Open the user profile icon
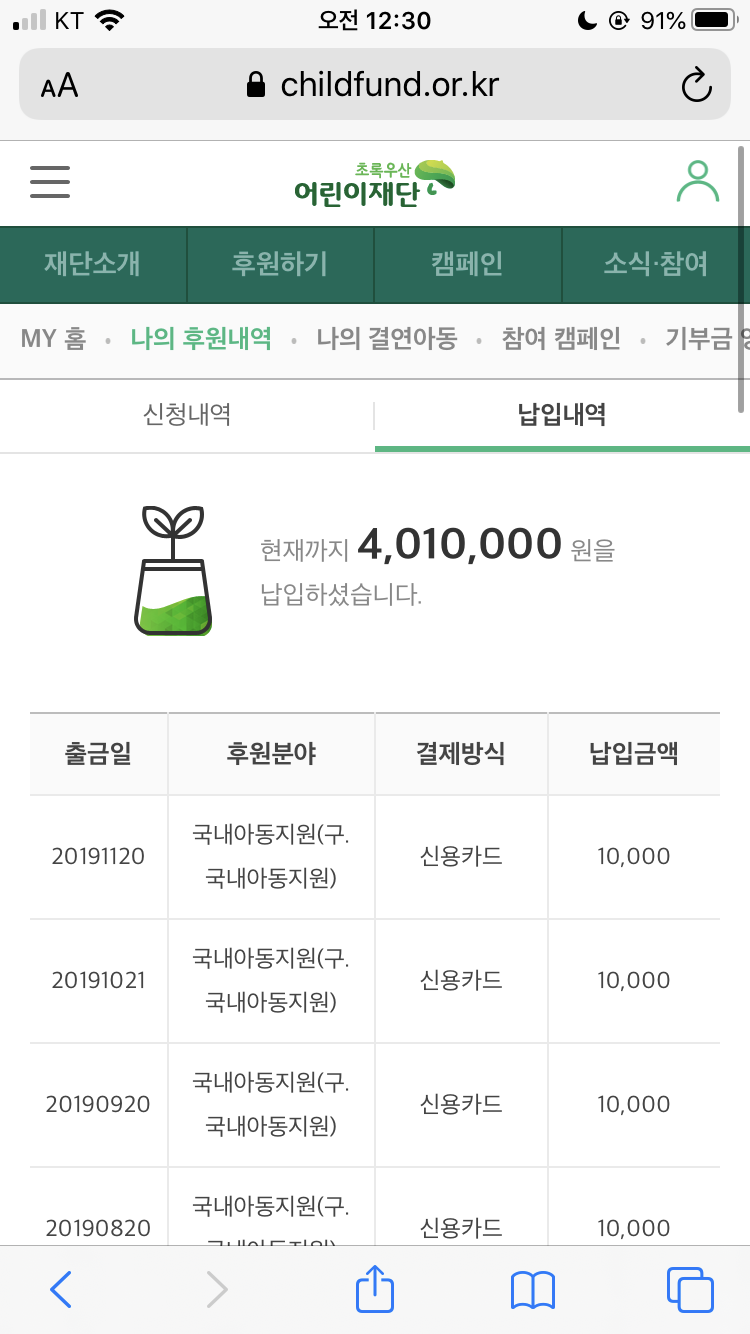750x1334 pixels. pos(697,182)
